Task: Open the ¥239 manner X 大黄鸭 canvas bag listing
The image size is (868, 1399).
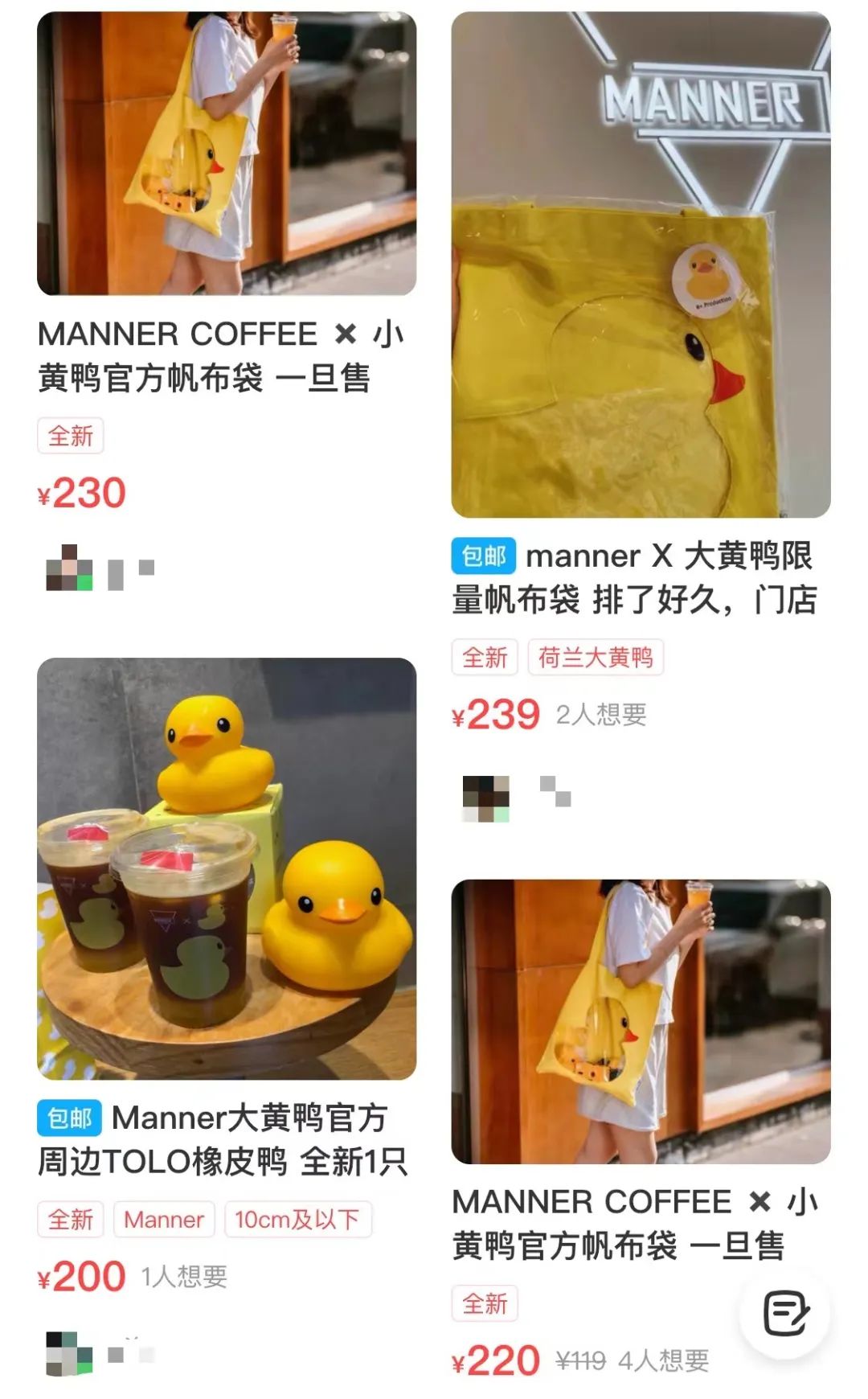Action: (x=641, y=265)
